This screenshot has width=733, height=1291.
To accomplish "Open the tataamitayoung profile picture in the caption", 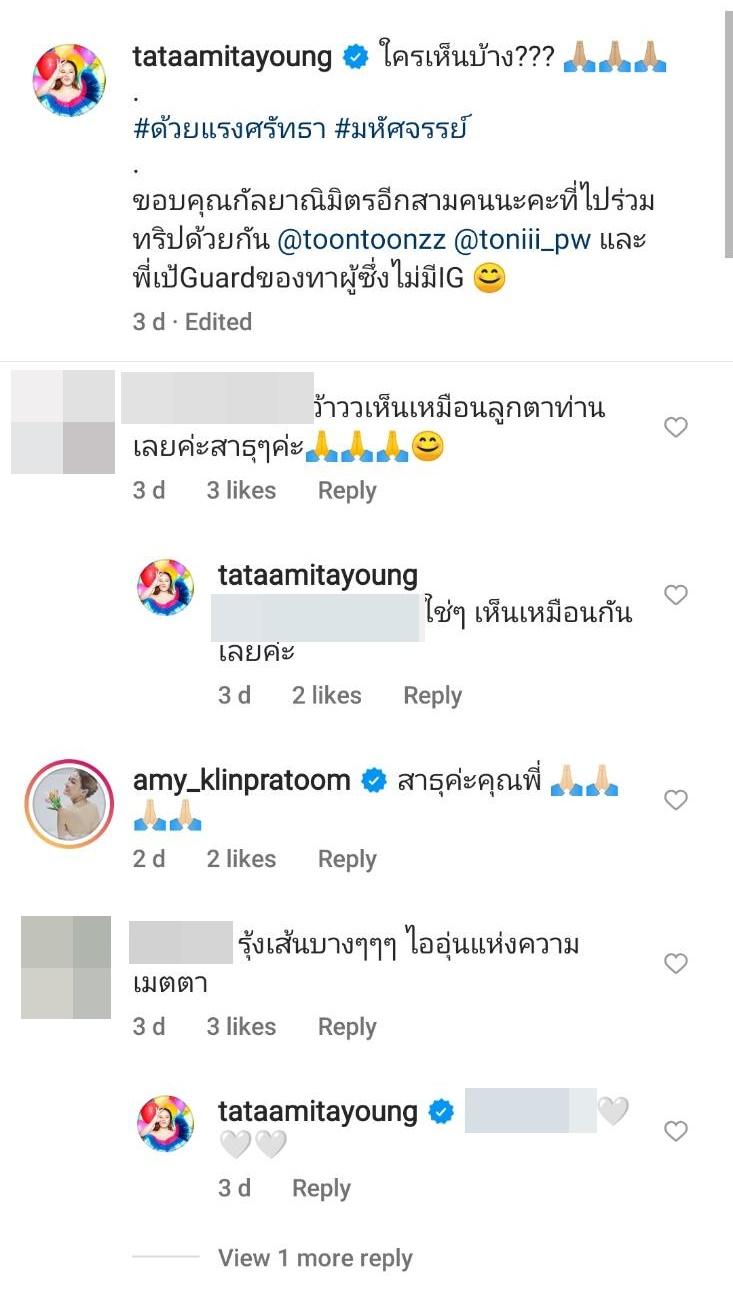I will pyautogui.click(x=69, y=79).
